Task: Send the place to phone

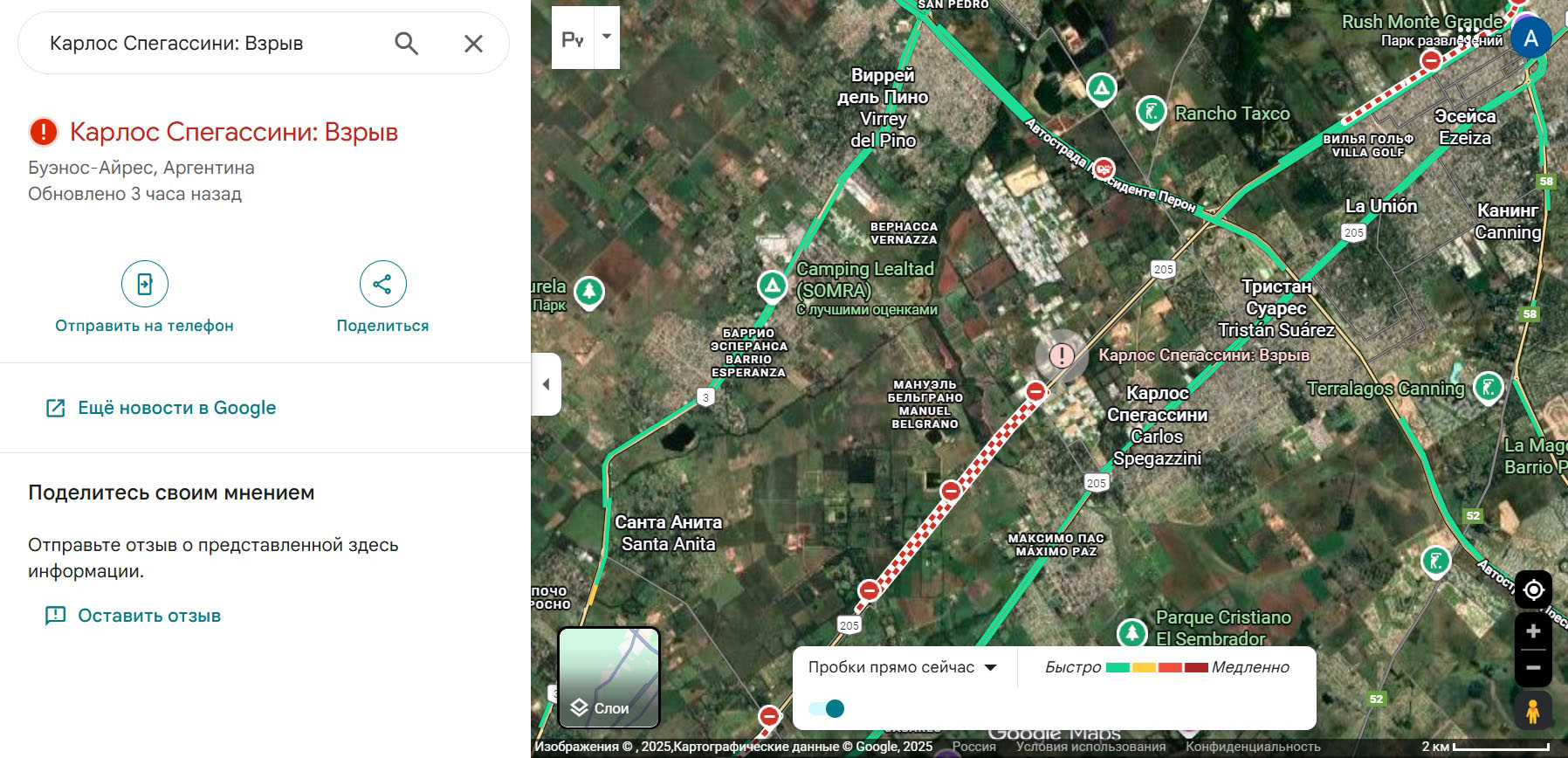Action: 144,298
